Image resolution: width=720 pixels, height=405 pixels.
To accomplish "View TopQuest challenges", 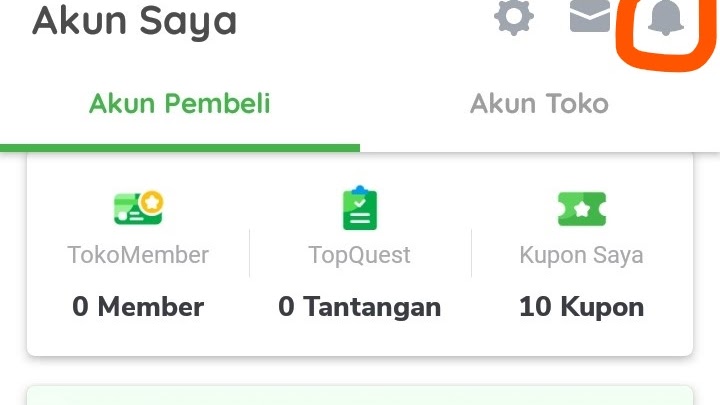I will [x=360, y=255].
